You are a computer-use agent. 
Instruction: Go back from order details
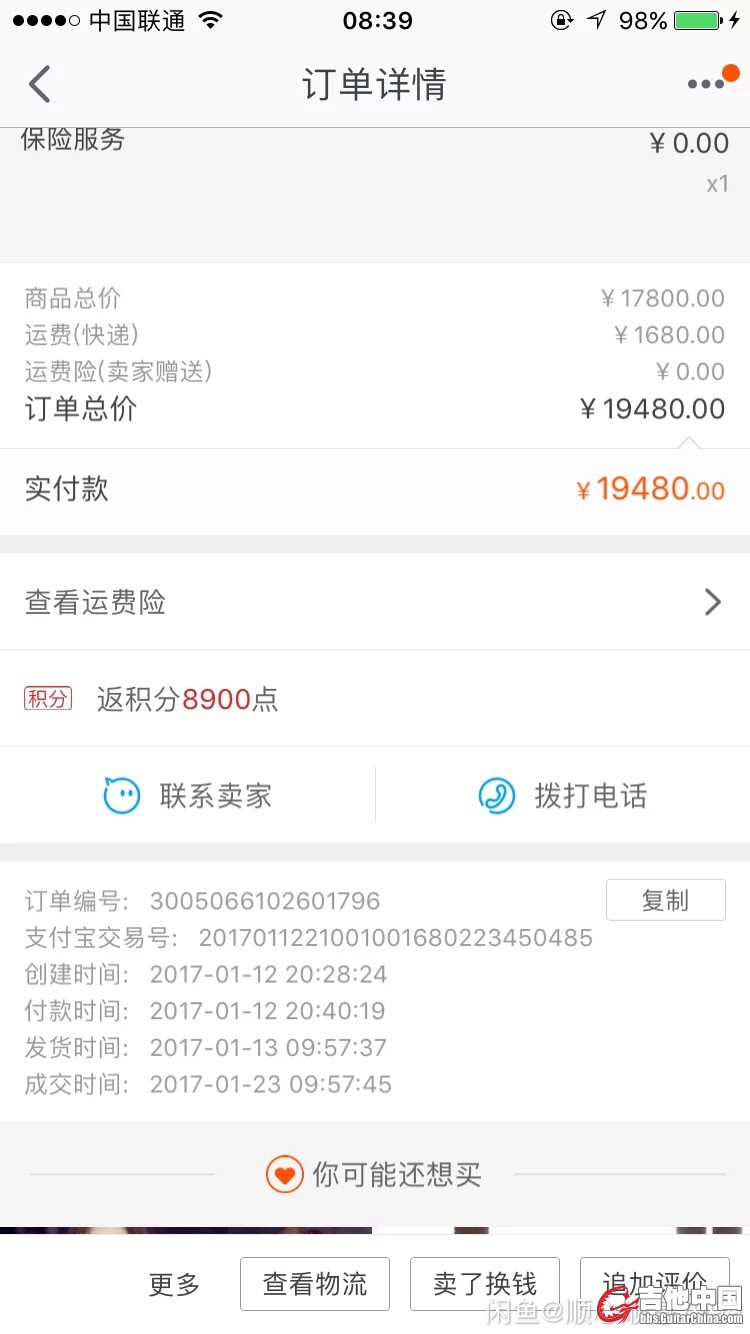coord(40,85)
